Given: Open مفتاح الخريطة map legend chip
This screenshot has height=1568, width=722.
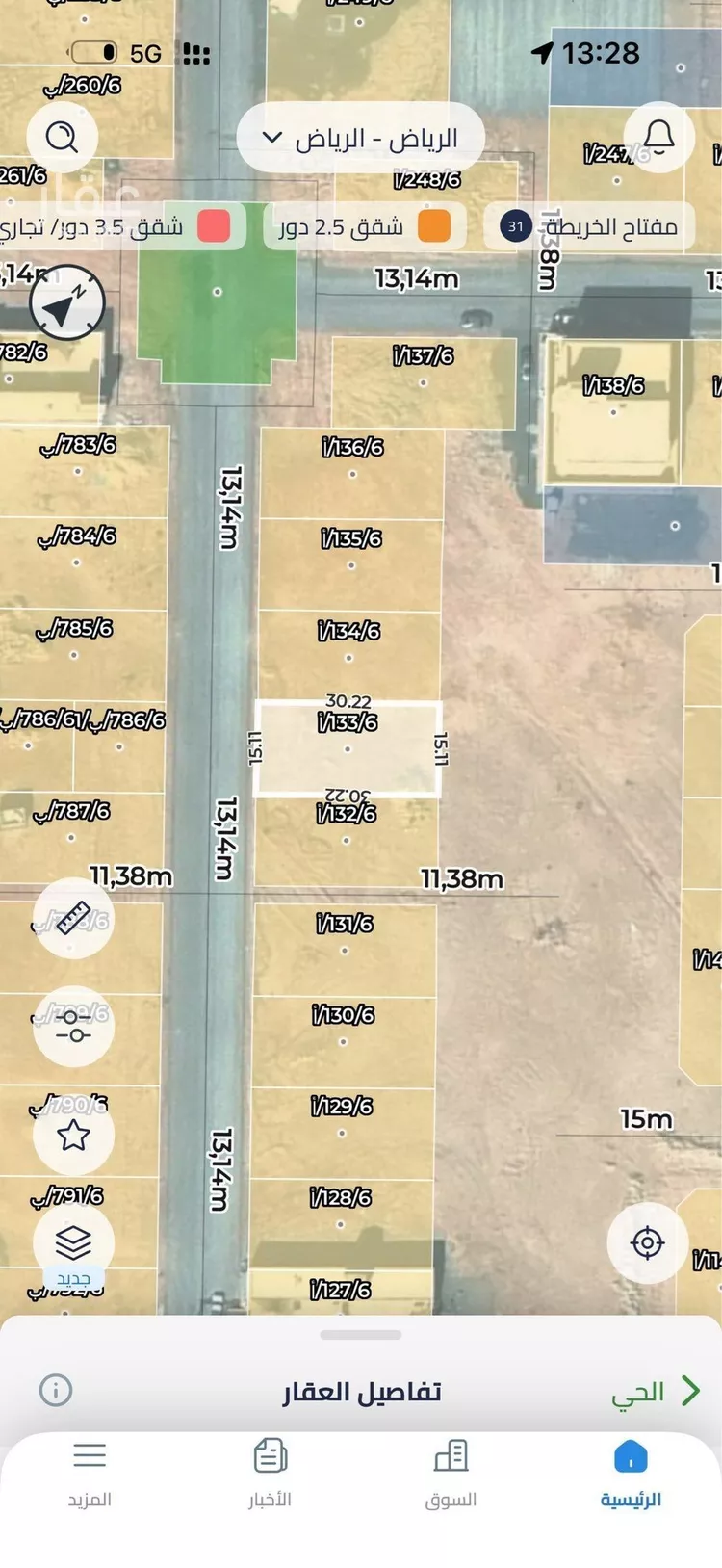Looking at the screenshot, I should [589, 227].
